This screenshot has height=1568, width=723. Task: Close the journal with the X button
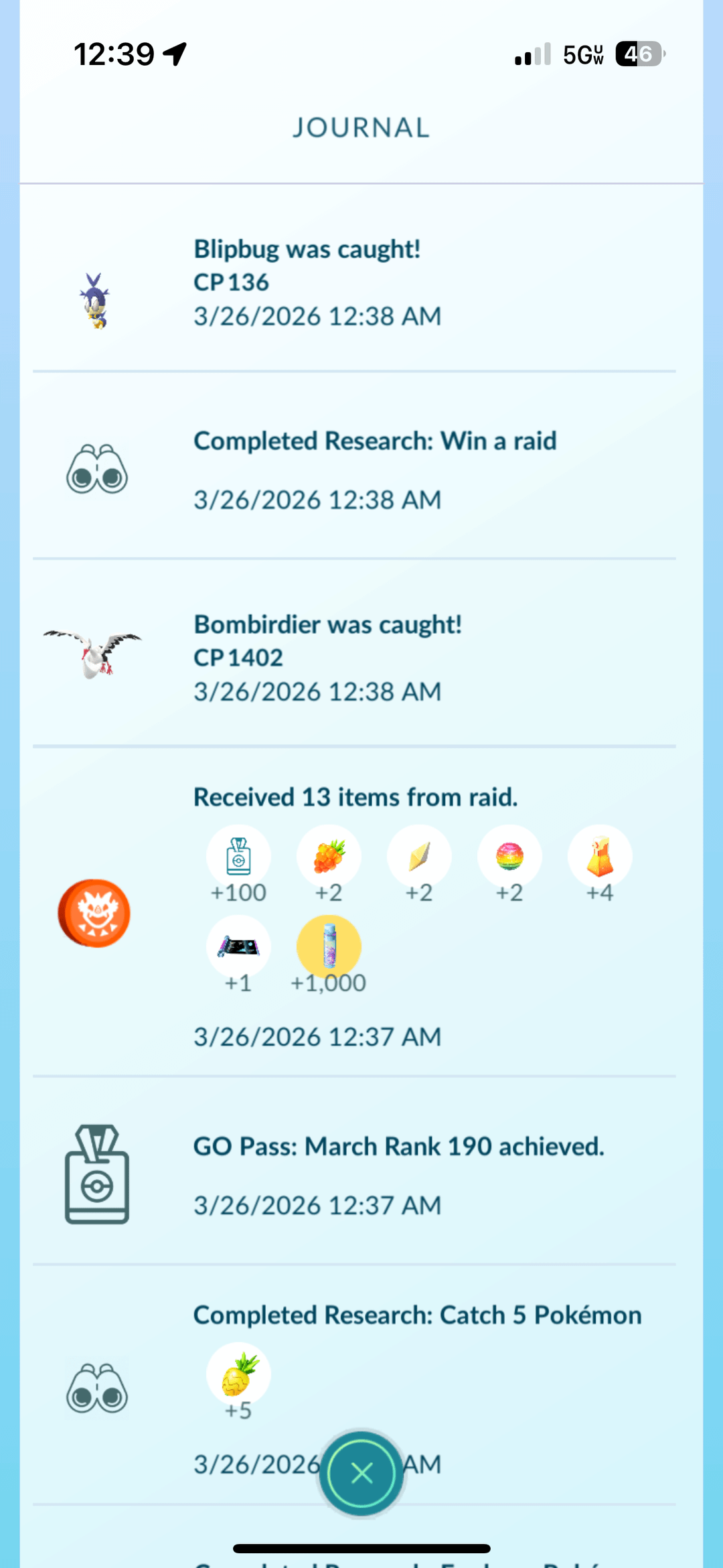tap(361, 1473)
